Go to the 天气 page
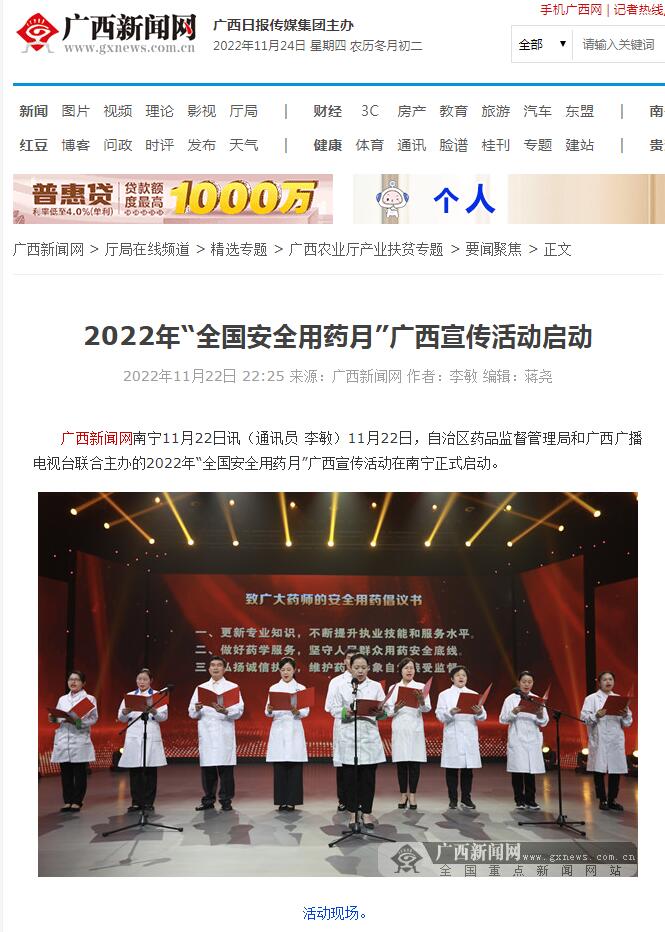Screen dimensions: 665x932 coord(243,145)
